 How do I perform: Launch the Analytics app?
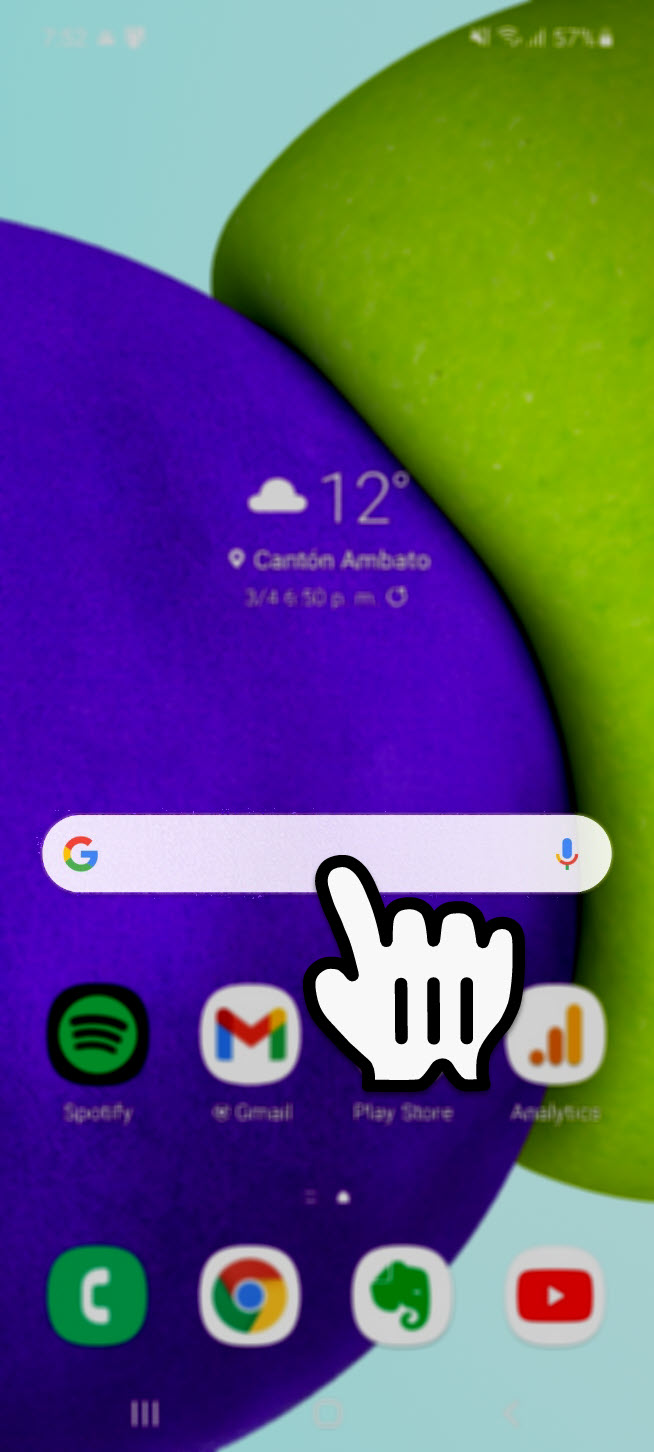click(x=555, y=1034)
